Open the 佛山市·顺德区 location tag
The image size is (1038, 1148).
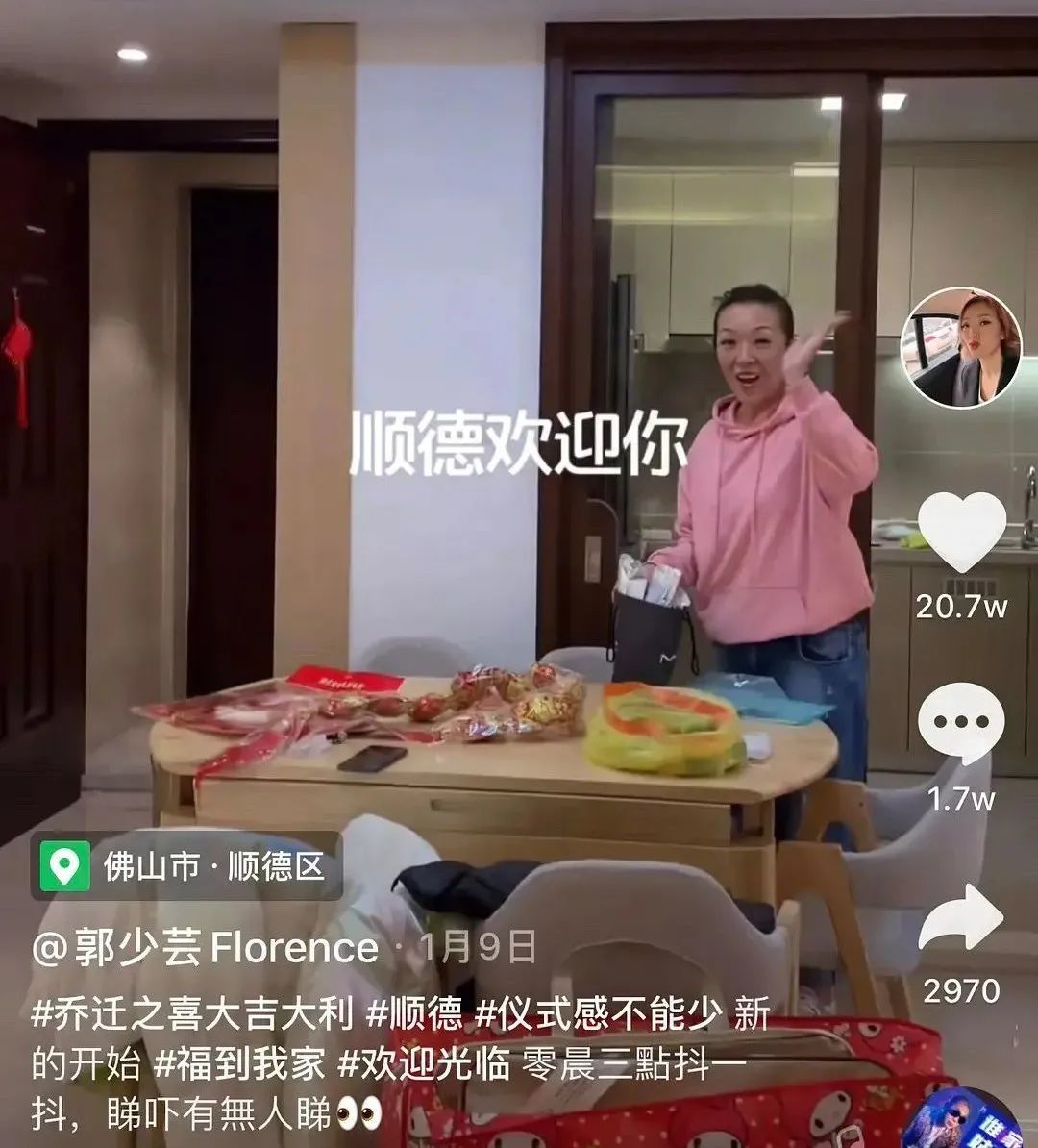tap(186, 867)
